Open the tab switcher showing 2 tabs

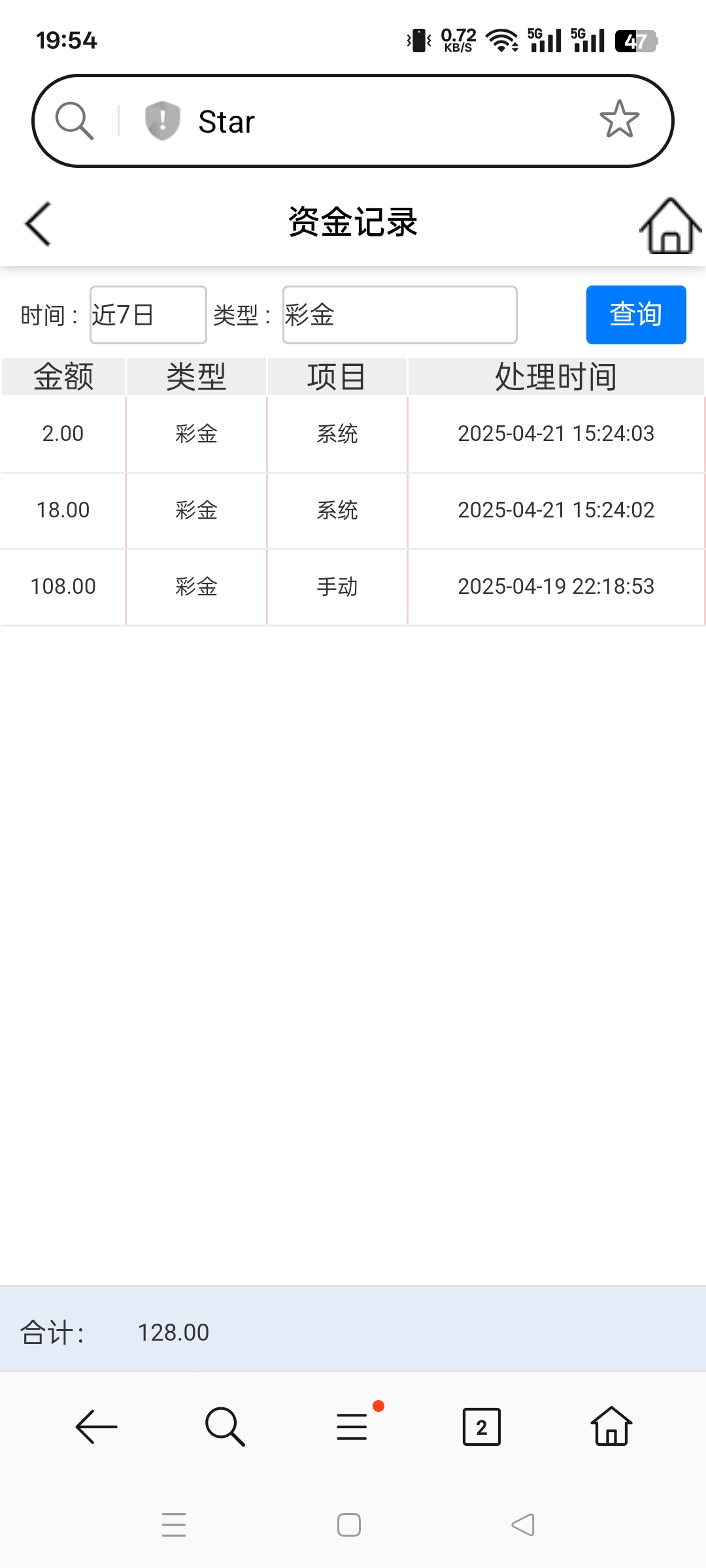tap(481, 1427)
